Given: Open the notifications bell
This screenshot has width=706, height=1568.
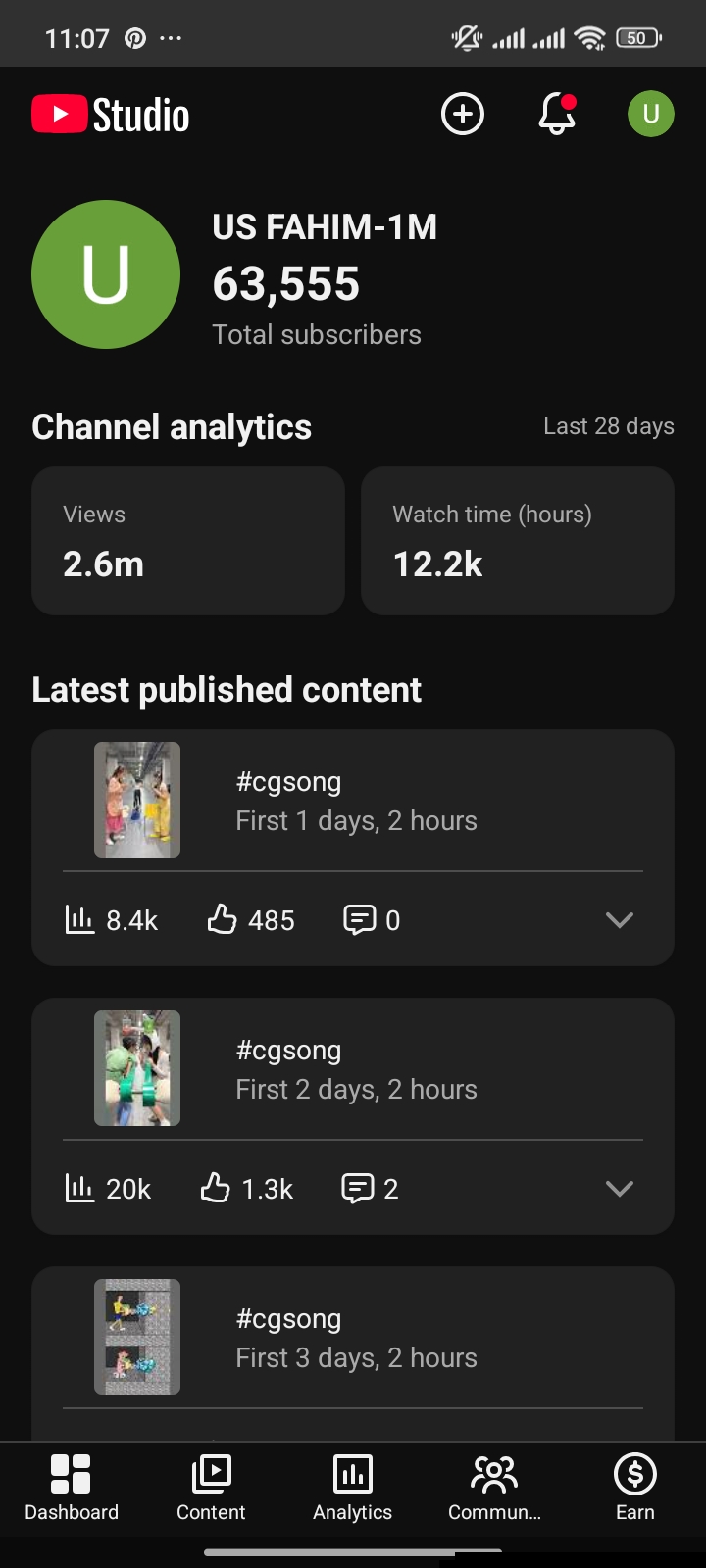Looking at the screenshot, I should 557,115.
